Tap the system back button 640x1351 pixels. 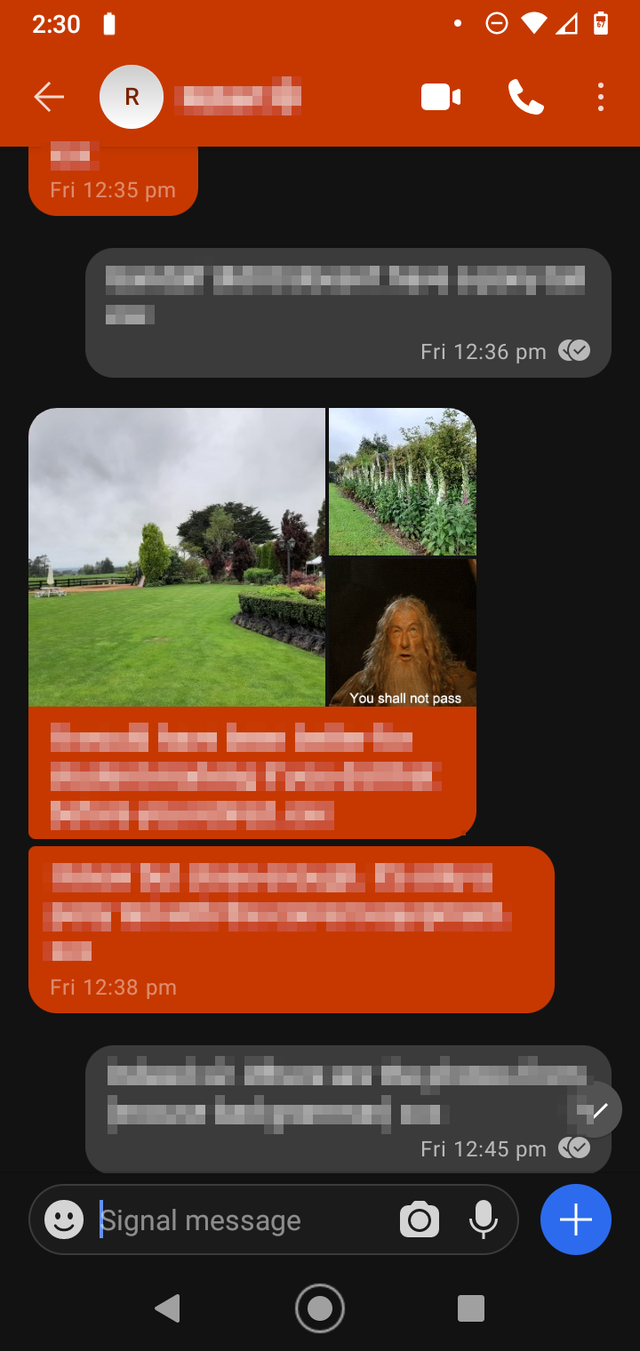168,1308
